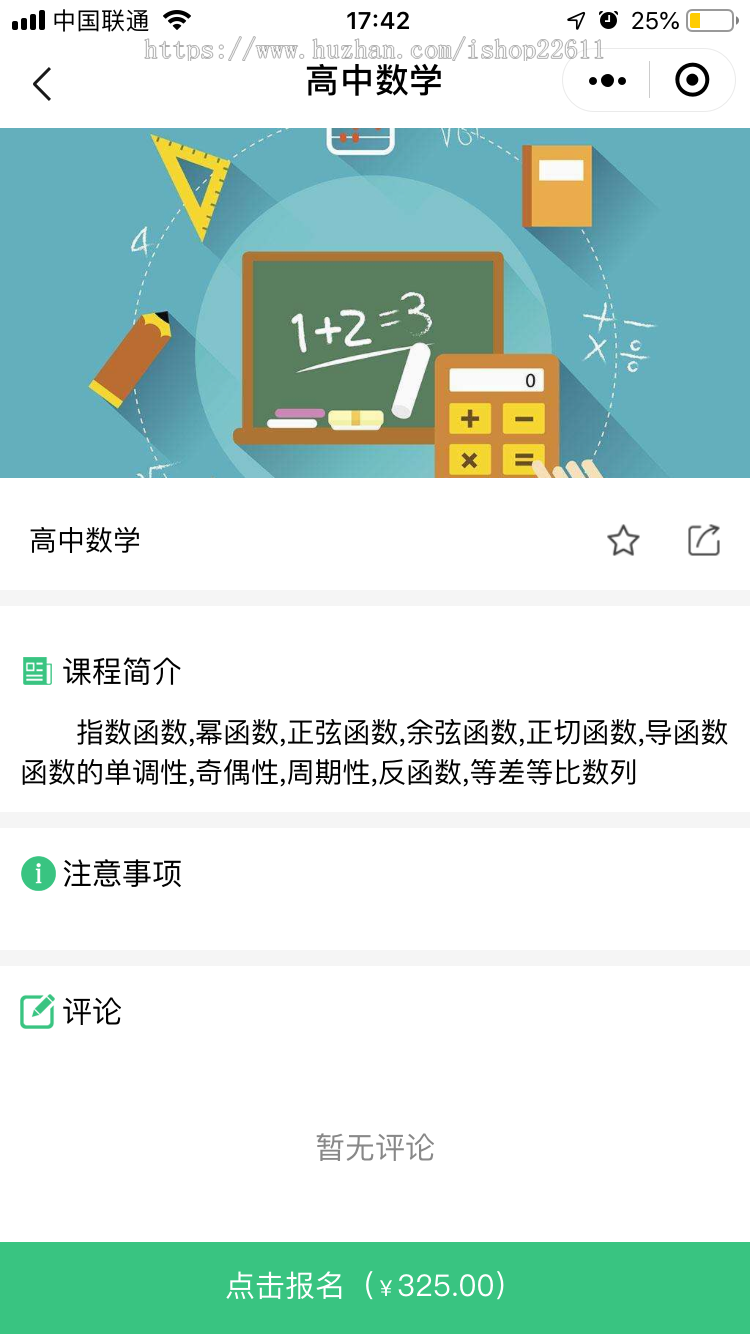
Task: Open the share icon beside the star
Action: (x=703, y=540)
